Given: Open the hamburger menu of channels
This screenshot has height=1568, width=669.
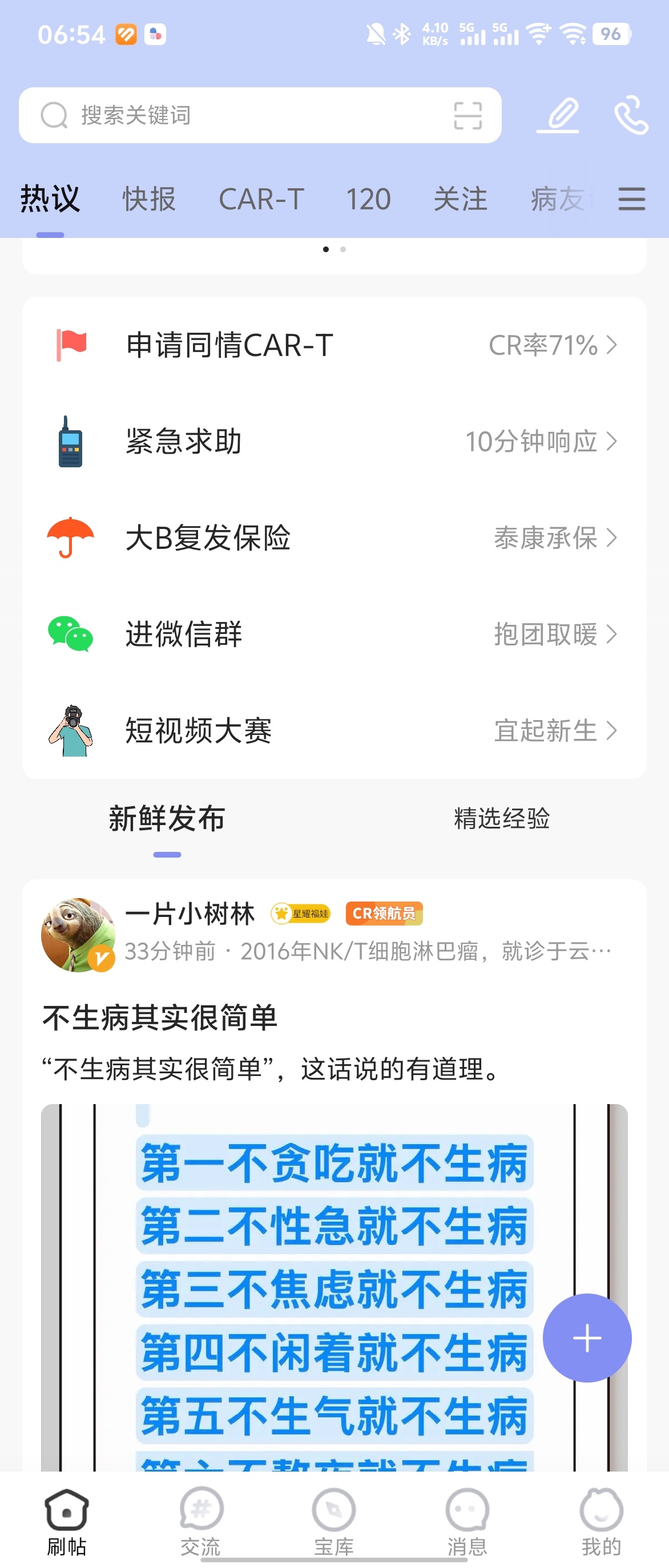Looking at the screenshot, I should tap(631, 199).
